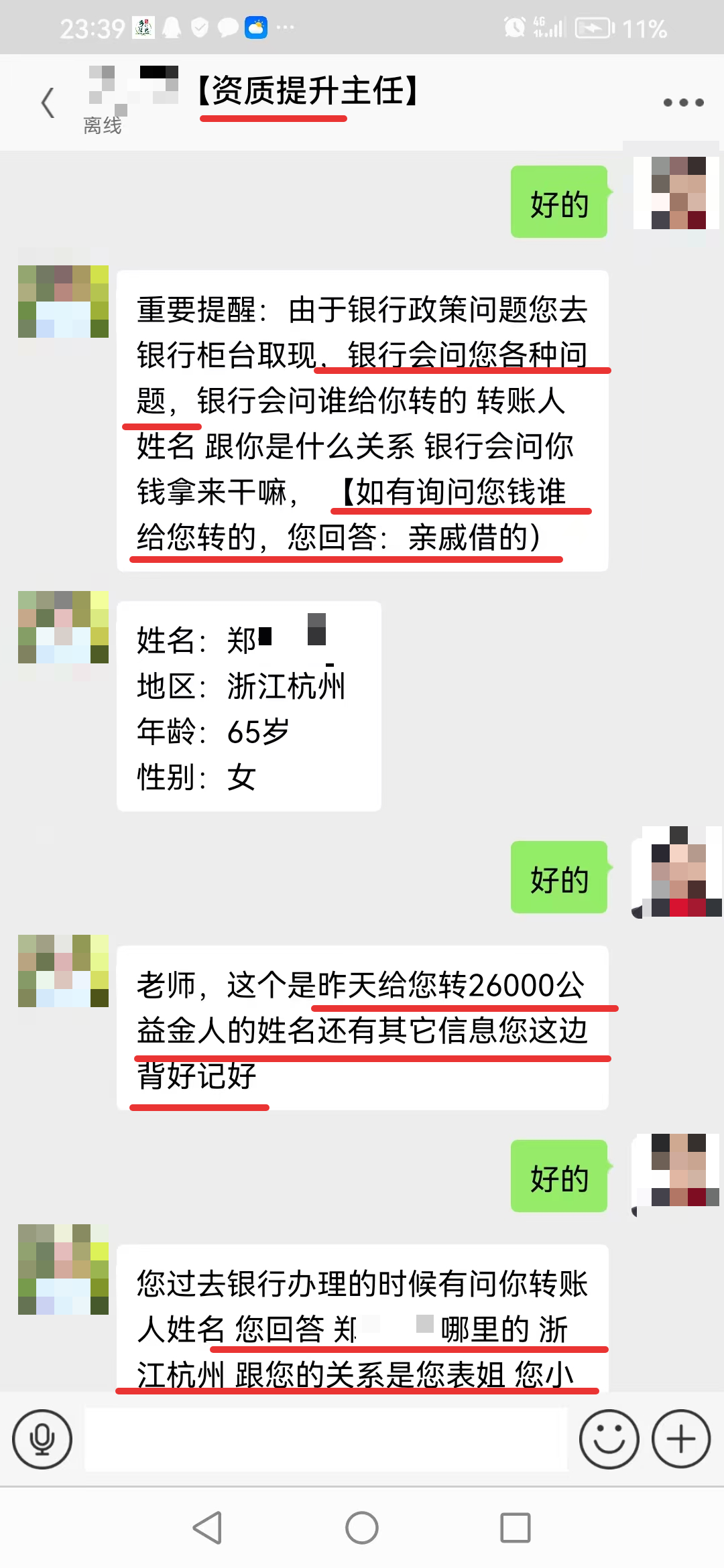Viewport: 724px width, 1568px height.
Task: Open the emoji picker
Action: click(x=609, y=1439)
